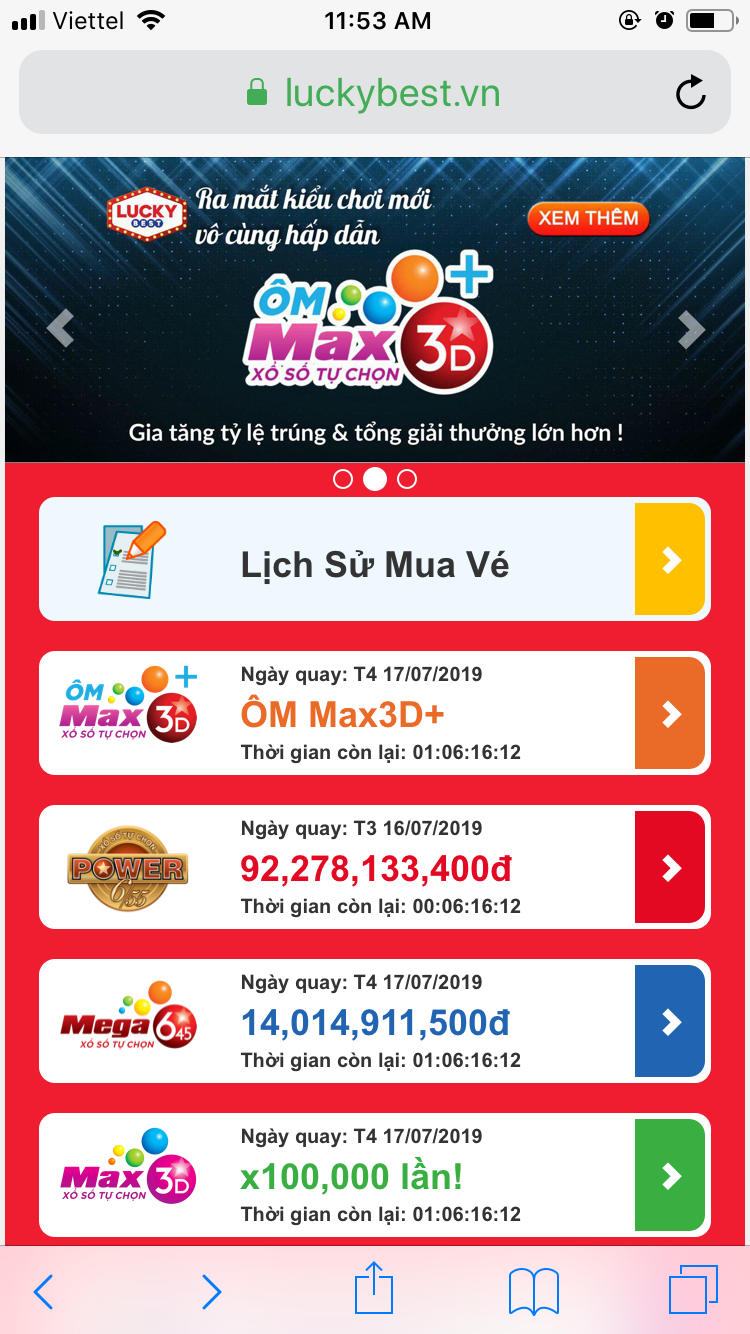Image resolution: width=750 pixels, height=1334 pixels.
Task: Open Safari bookmarks
Action: [x=534, y=1292]
